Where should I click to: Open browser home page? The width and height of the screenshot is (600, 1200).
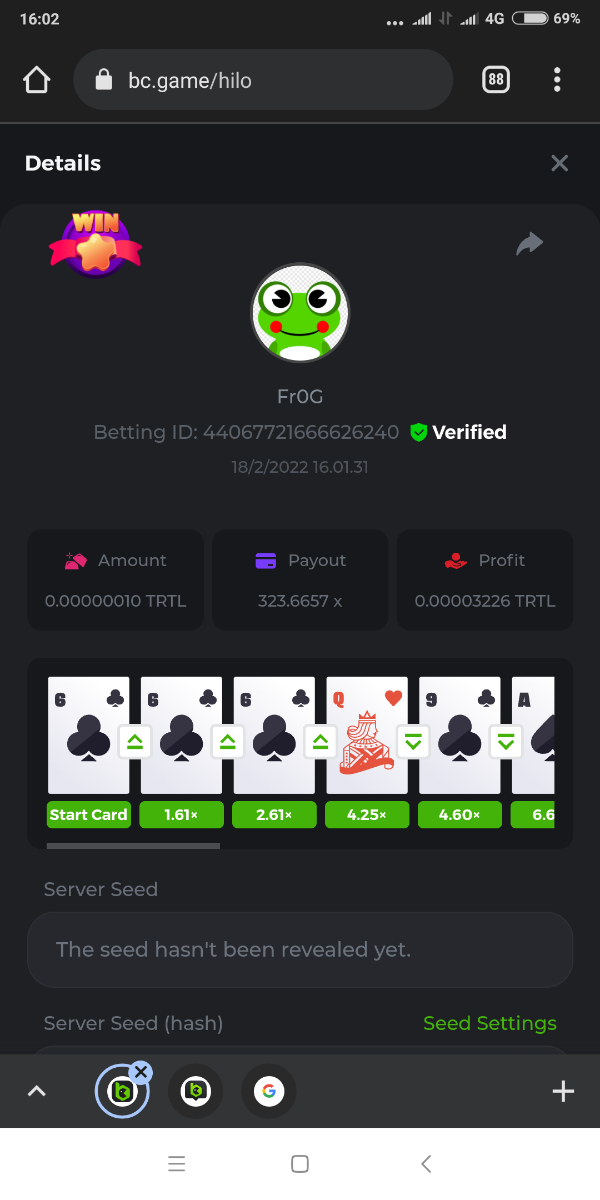point(37,80)
